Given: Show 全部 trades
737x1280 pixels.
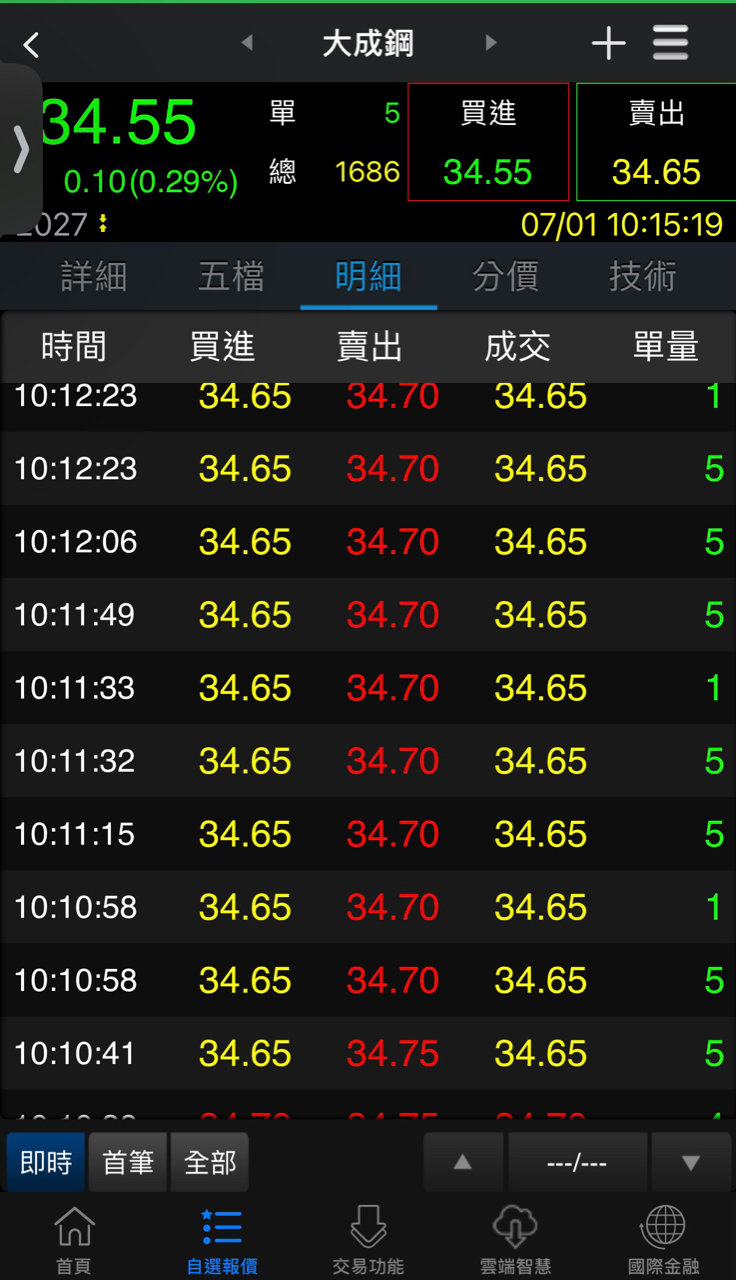Looking at the screenshot, I should tap(210, 1162).
